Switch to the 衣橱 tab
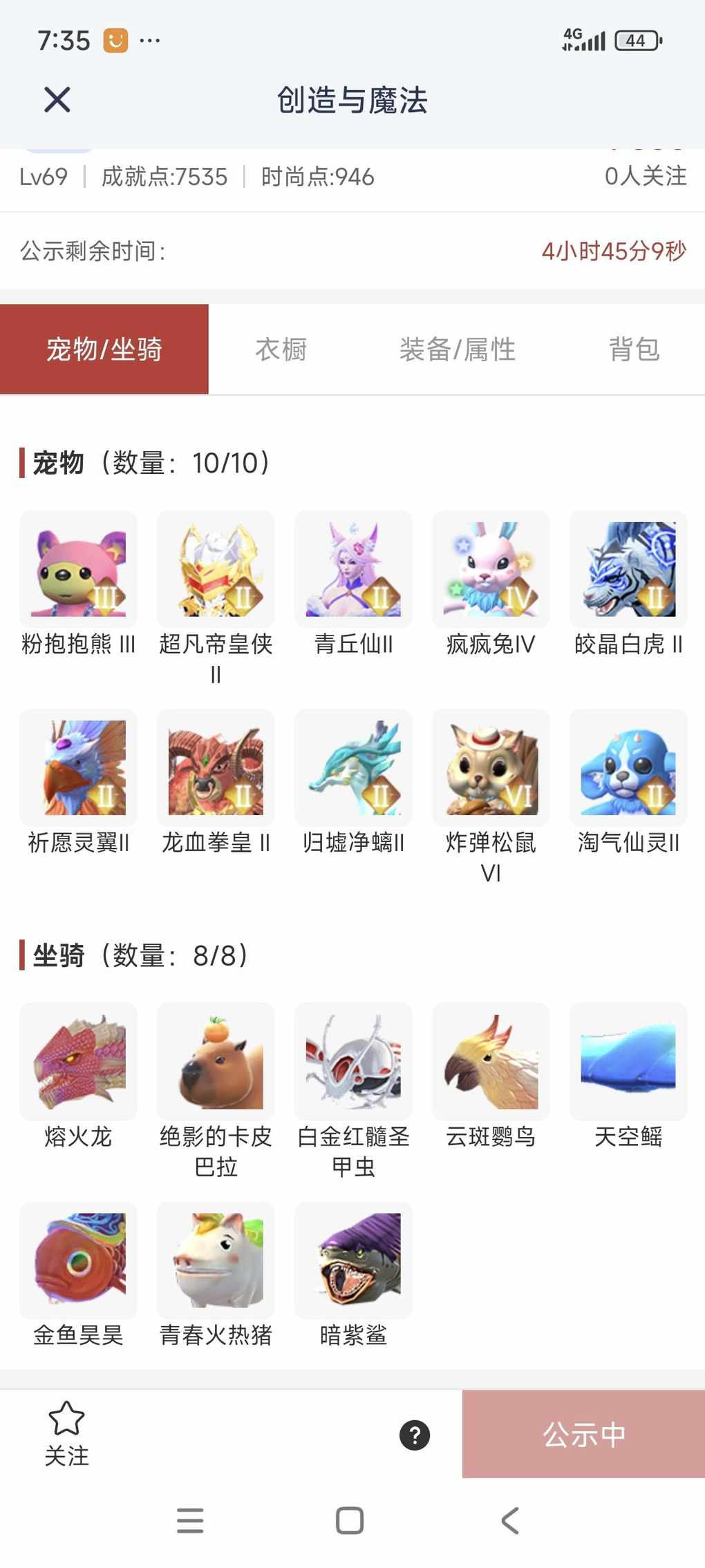This screenshot has height=1568, width=705. pos(281,350)
